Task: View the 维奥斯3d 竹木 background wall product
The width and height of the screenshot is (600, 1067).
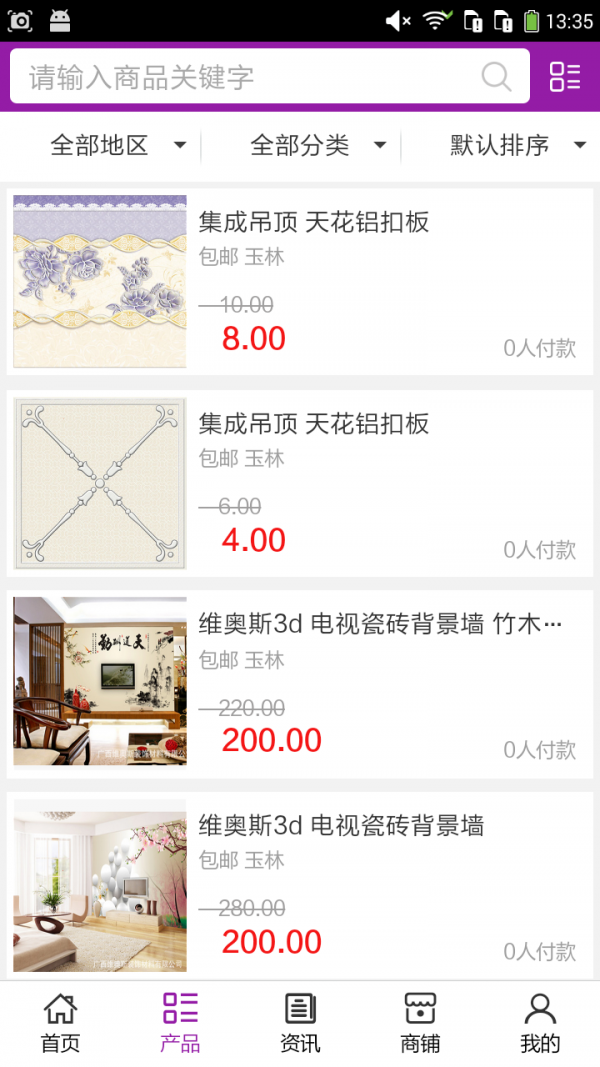Action: [300, 684]
